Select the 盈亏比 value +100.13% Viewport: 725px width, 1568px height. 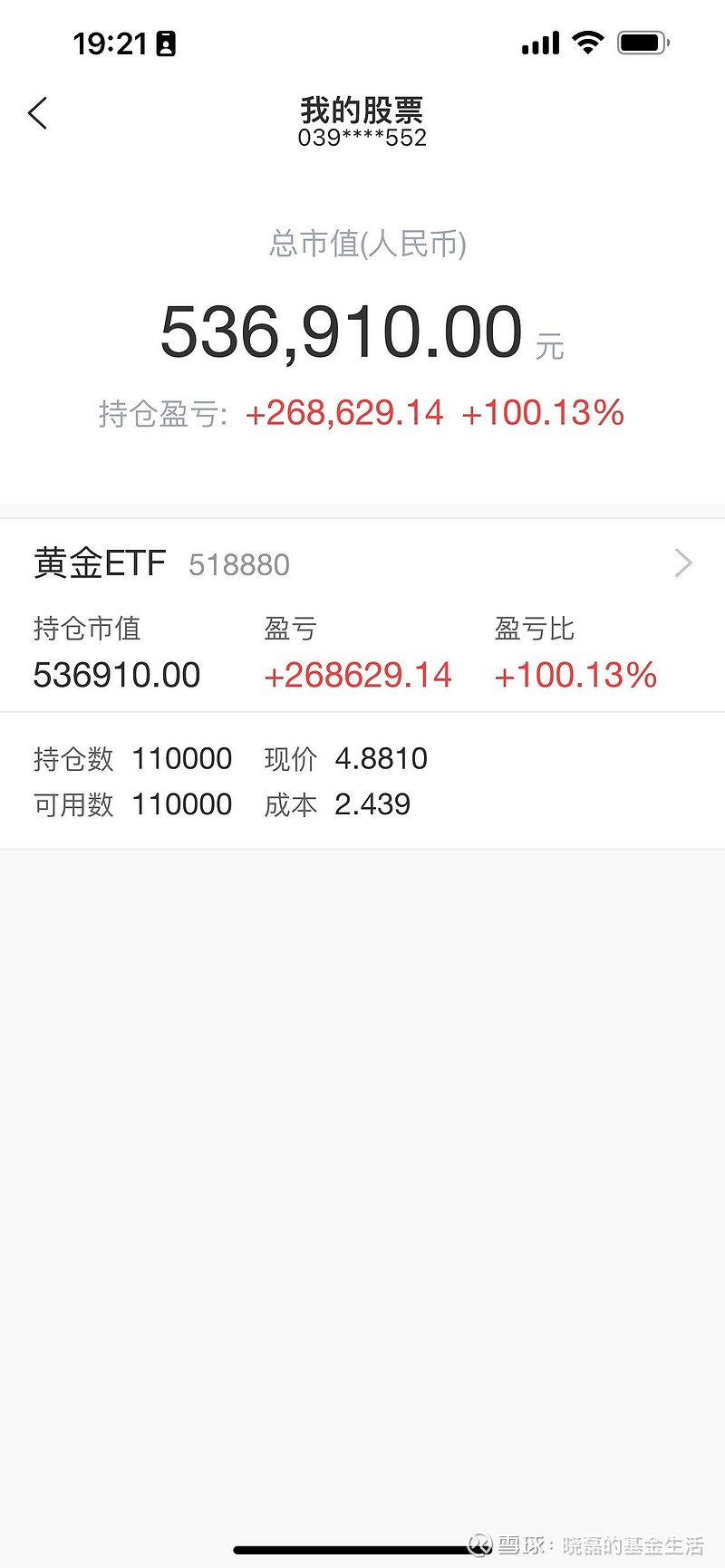pyautogui.click(x=576, y=674)
